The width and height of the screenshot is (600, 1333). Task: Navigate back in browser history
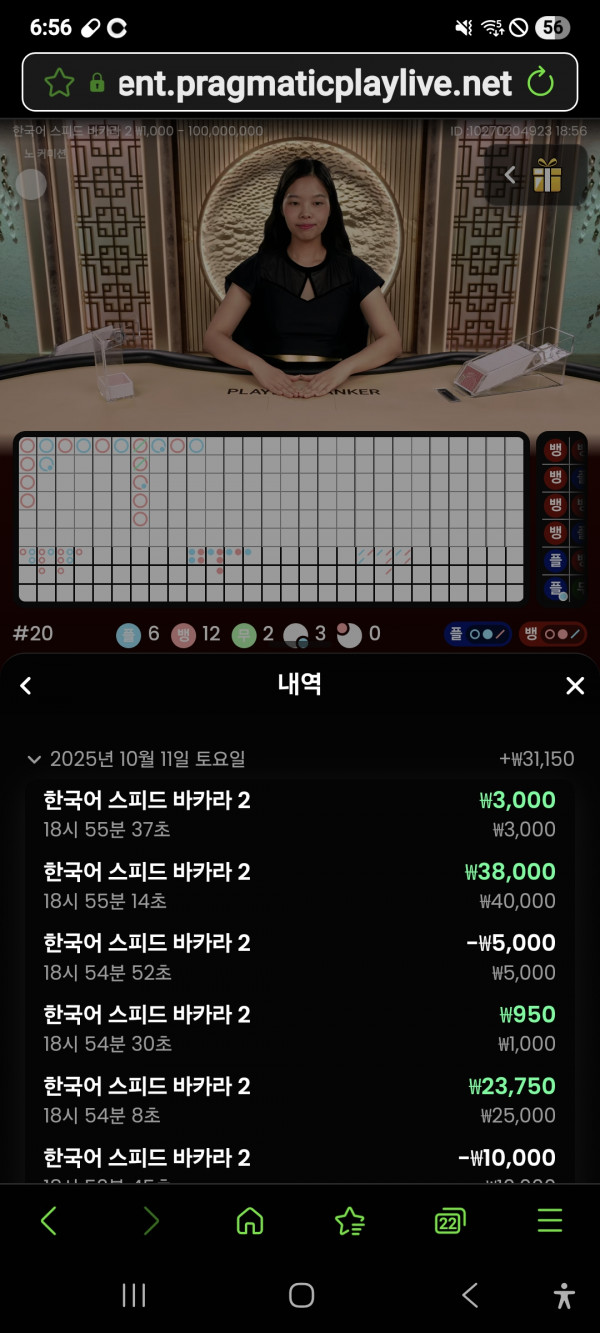tap(49, 1221)
